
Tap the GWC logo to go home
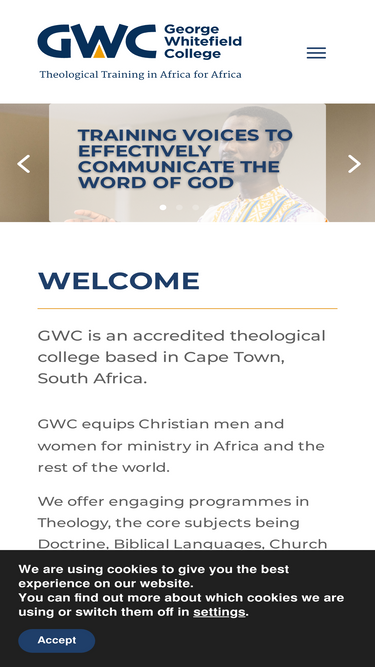pos(140,51)
